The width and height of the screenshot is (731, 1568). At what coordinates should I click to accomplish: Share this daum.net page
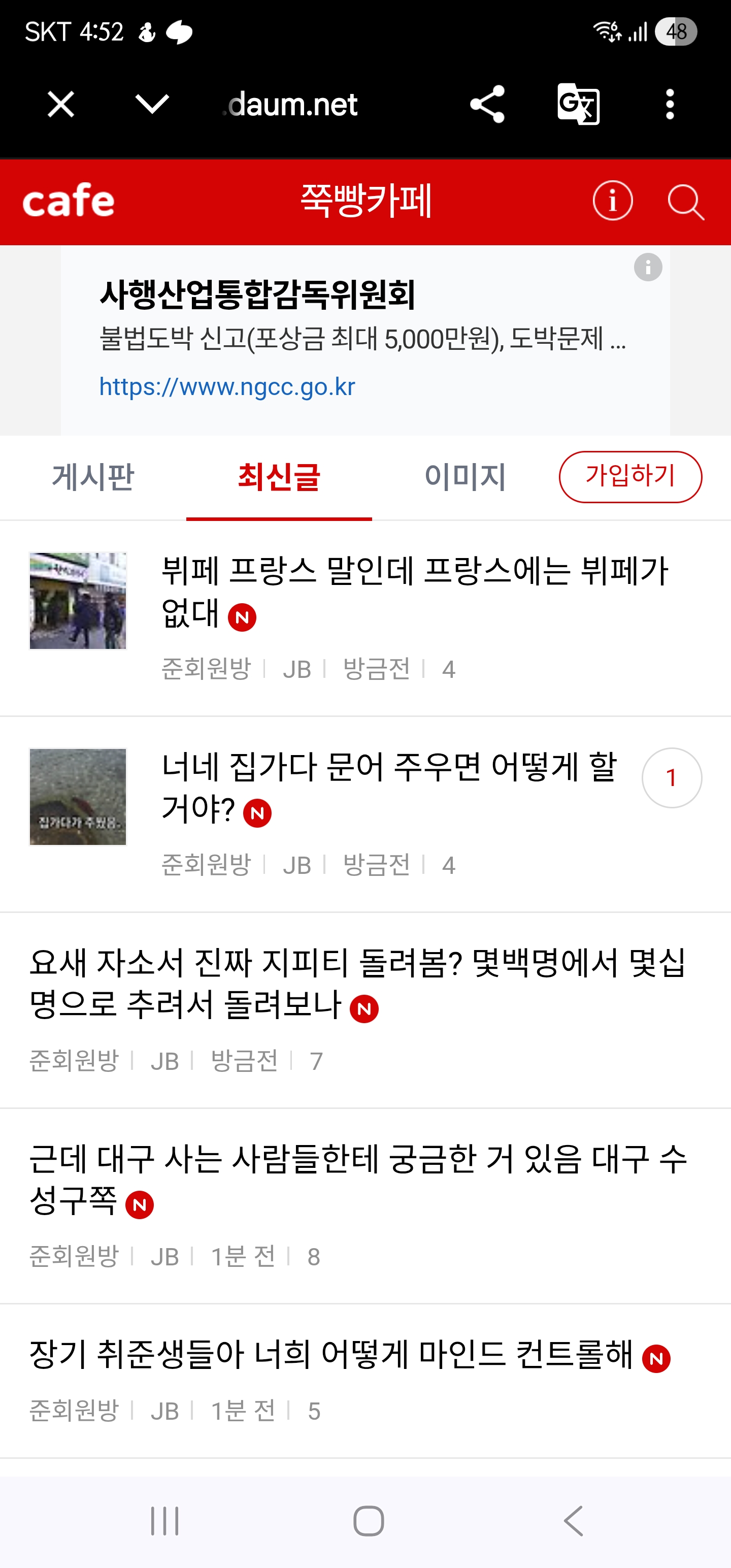(487, 104)
